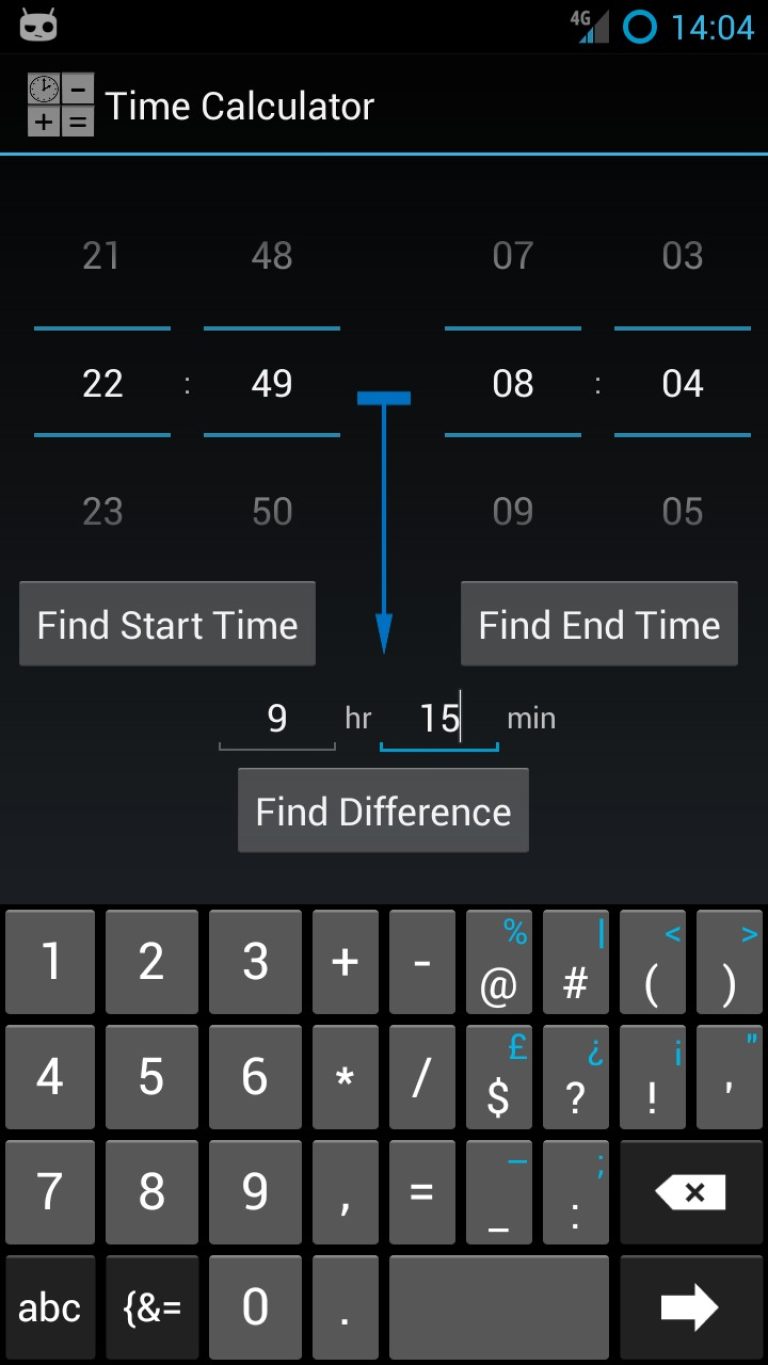This screenshot has width=768, height=1365.
Task: Tap the $ symbol key
Action: pos(499,1077)
